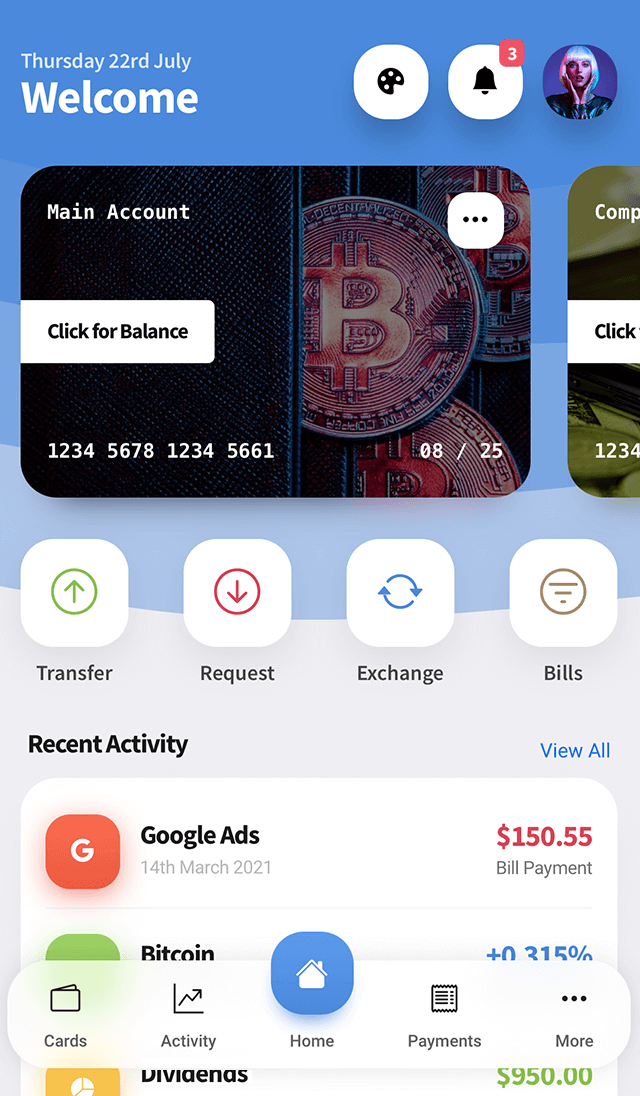Open the More tab
Screen dimensions: 640x1096
574,1016
